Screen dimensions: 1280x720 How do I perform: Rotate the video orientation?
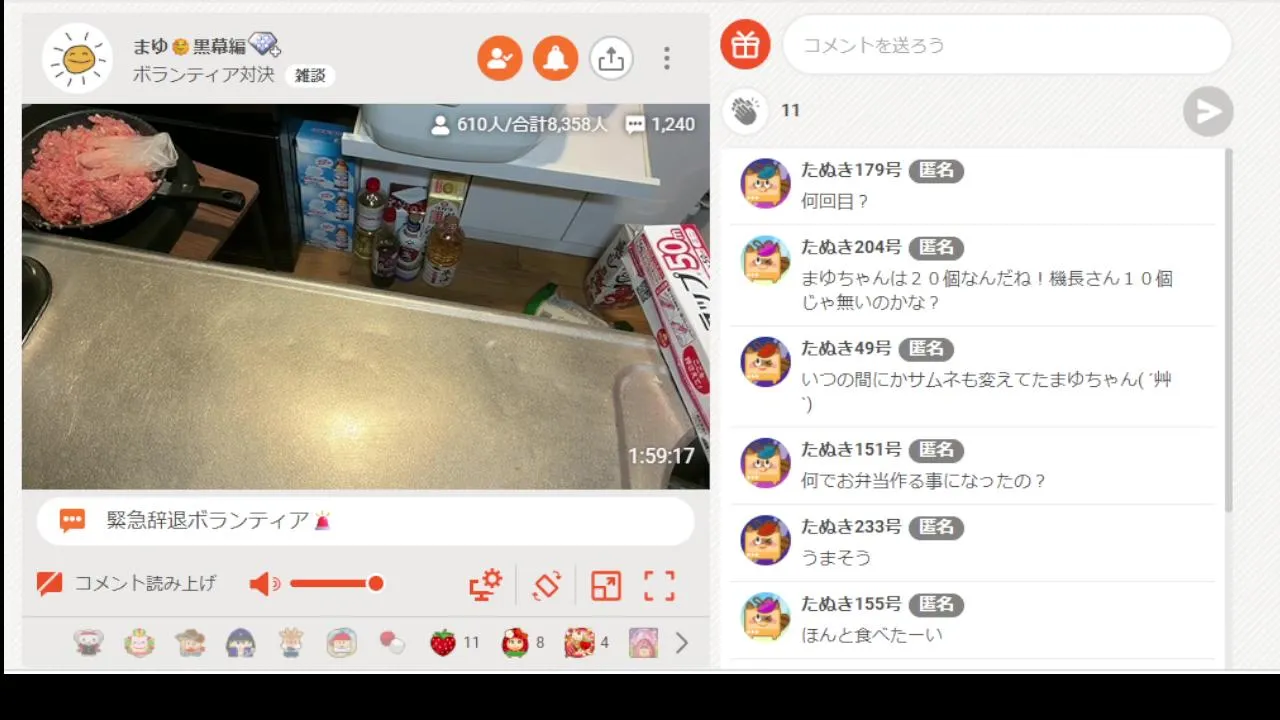[x=546, y=585]
